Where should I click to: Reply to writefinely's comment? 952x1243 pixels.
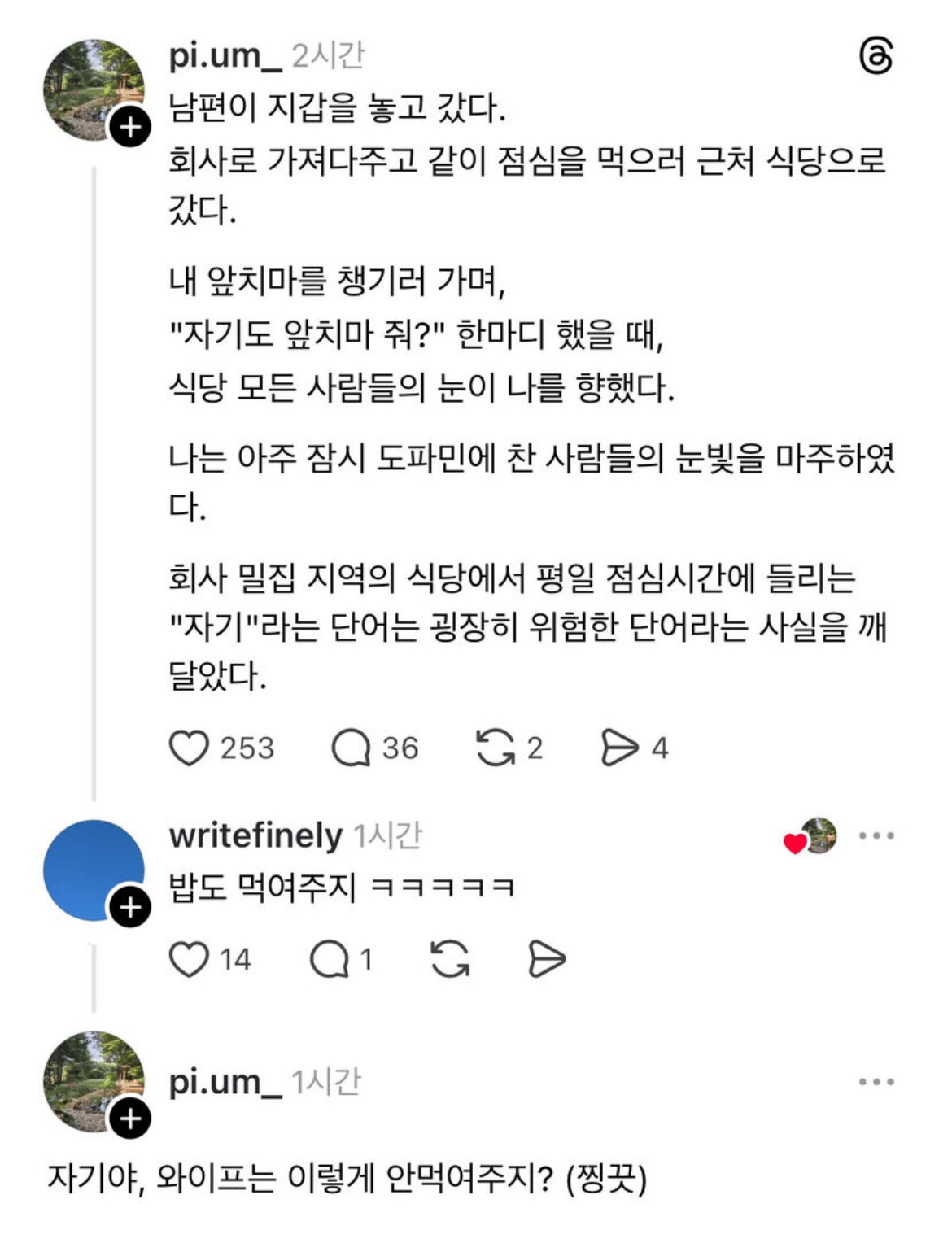point(329,959)
